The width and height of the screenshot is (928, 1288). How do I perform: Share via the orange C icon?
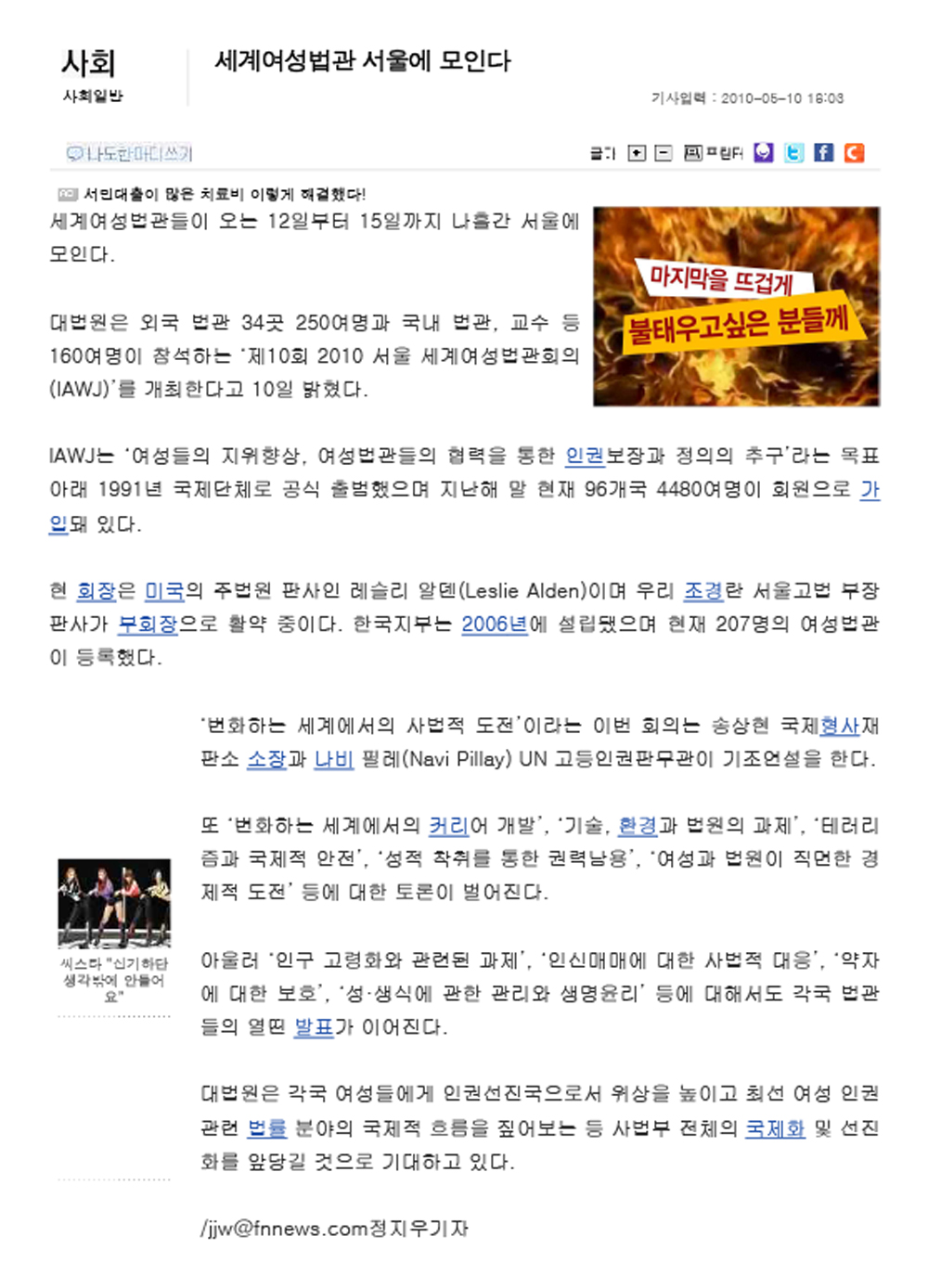click(854, 153)
